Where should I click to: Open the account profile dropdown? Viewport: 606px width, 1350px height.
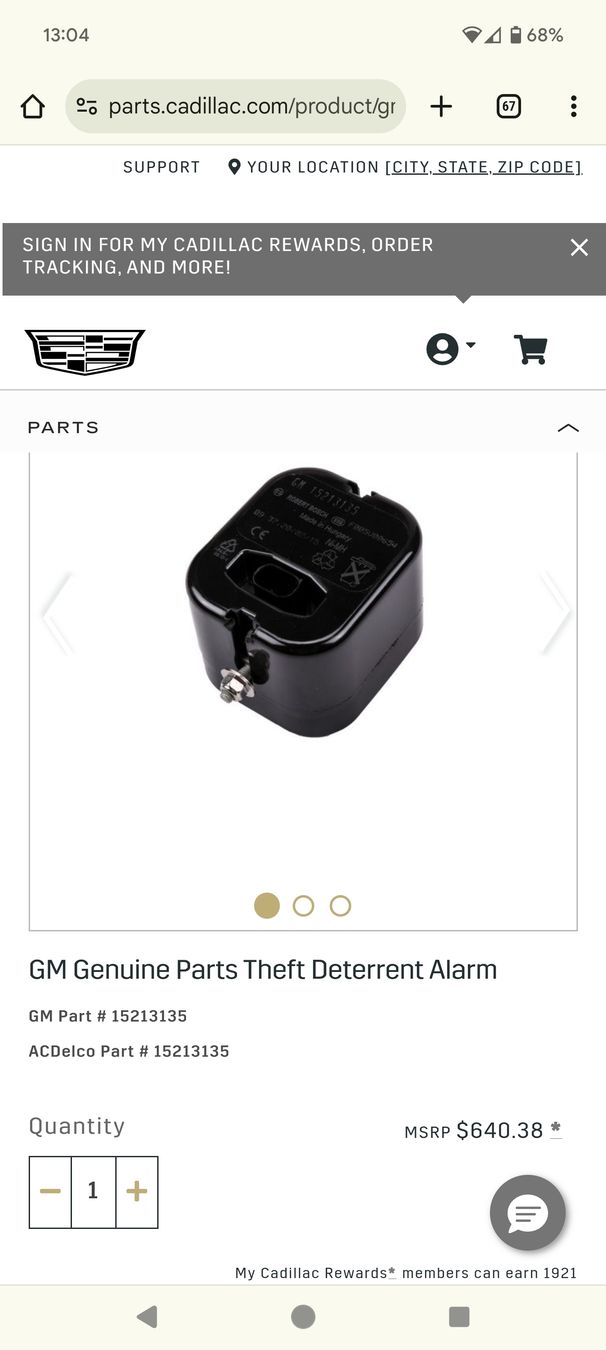450,349
